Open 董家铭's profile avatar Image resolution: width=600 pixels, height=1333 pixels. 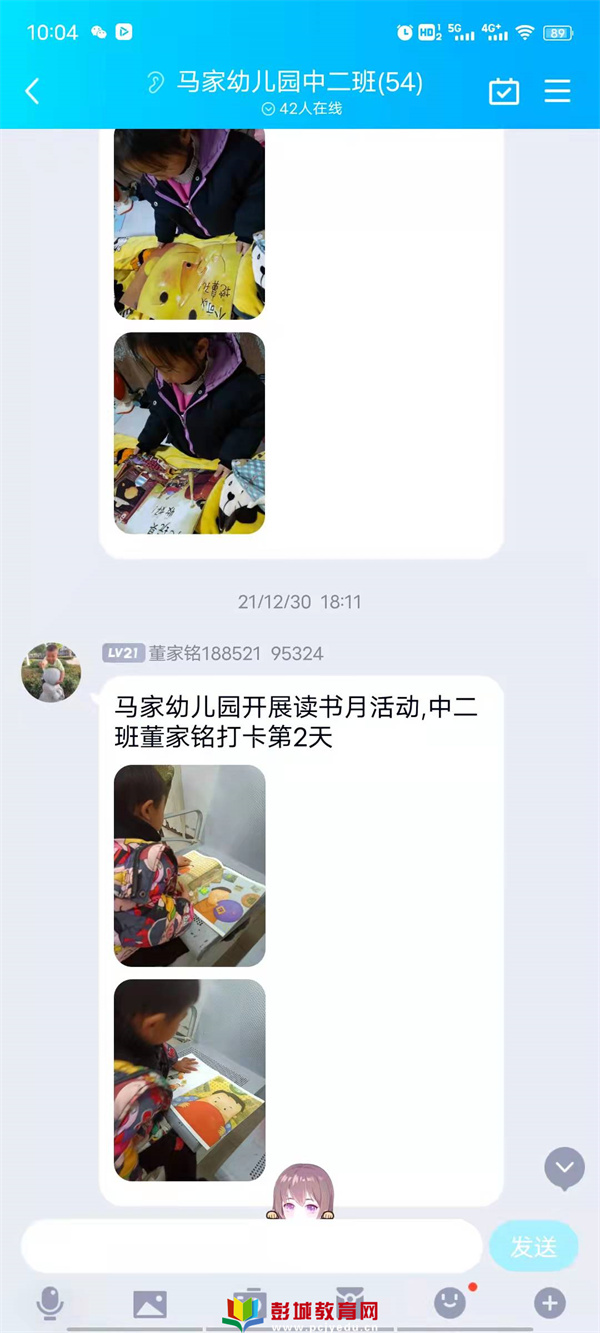click(x=51, y=672)
